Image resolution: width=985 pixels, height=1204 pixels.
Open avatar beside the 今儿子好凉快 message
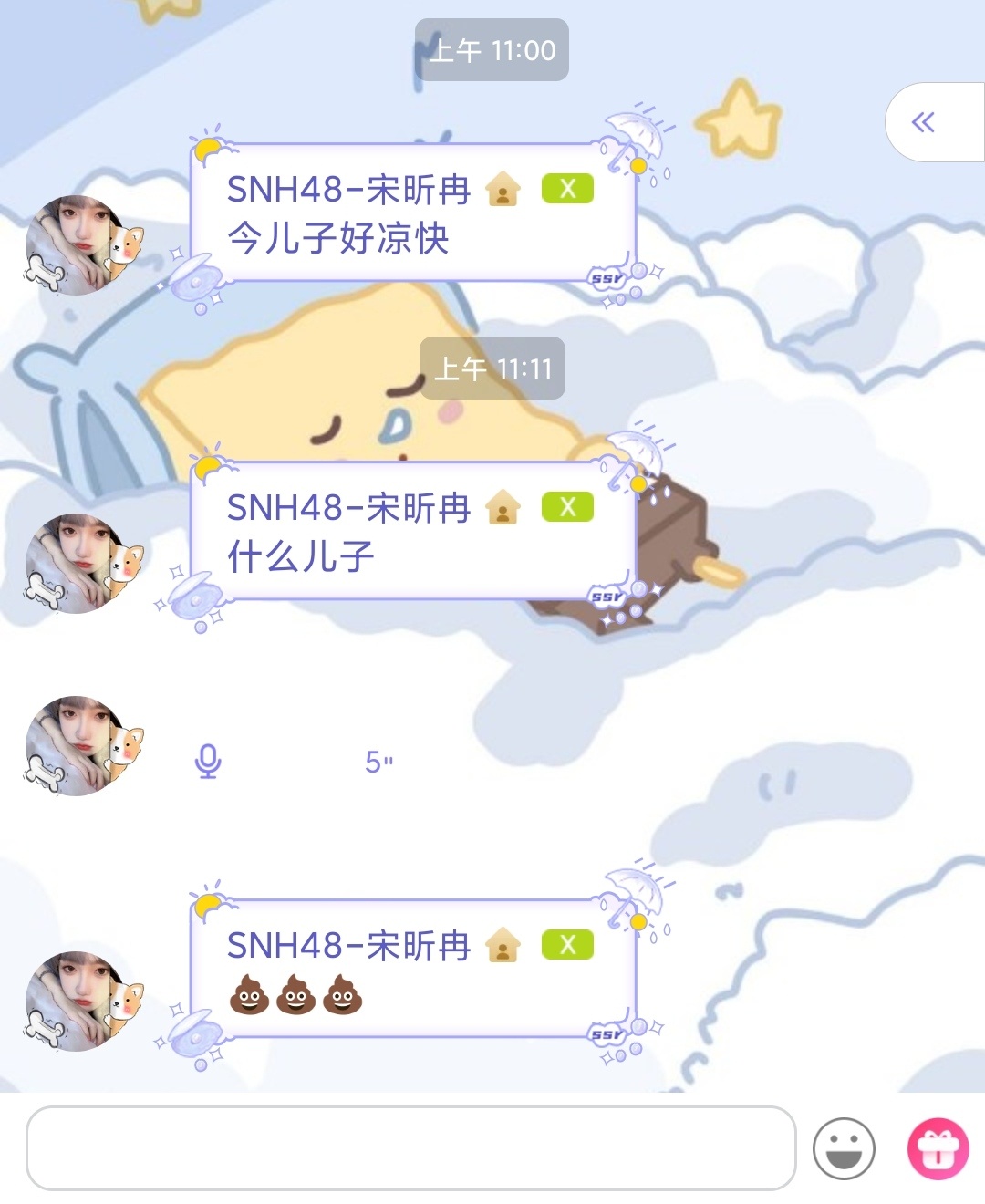point(82,244)
